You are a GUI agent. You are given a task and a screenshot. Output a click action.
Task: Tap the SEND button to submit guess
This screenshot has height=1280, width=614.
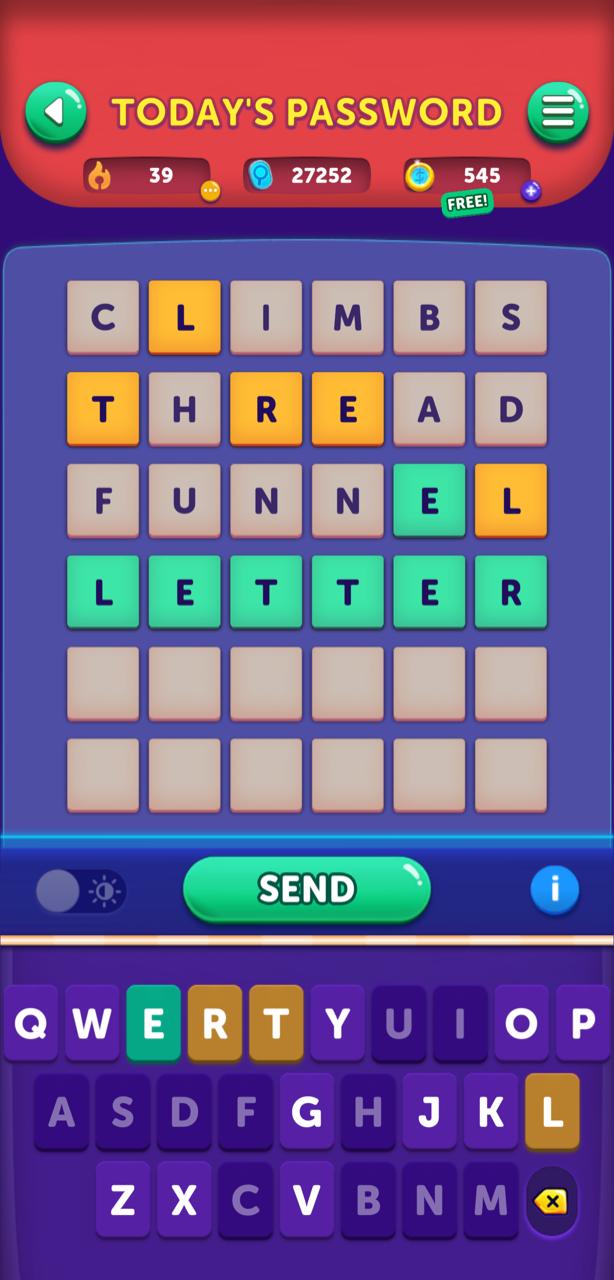point(307,889)
